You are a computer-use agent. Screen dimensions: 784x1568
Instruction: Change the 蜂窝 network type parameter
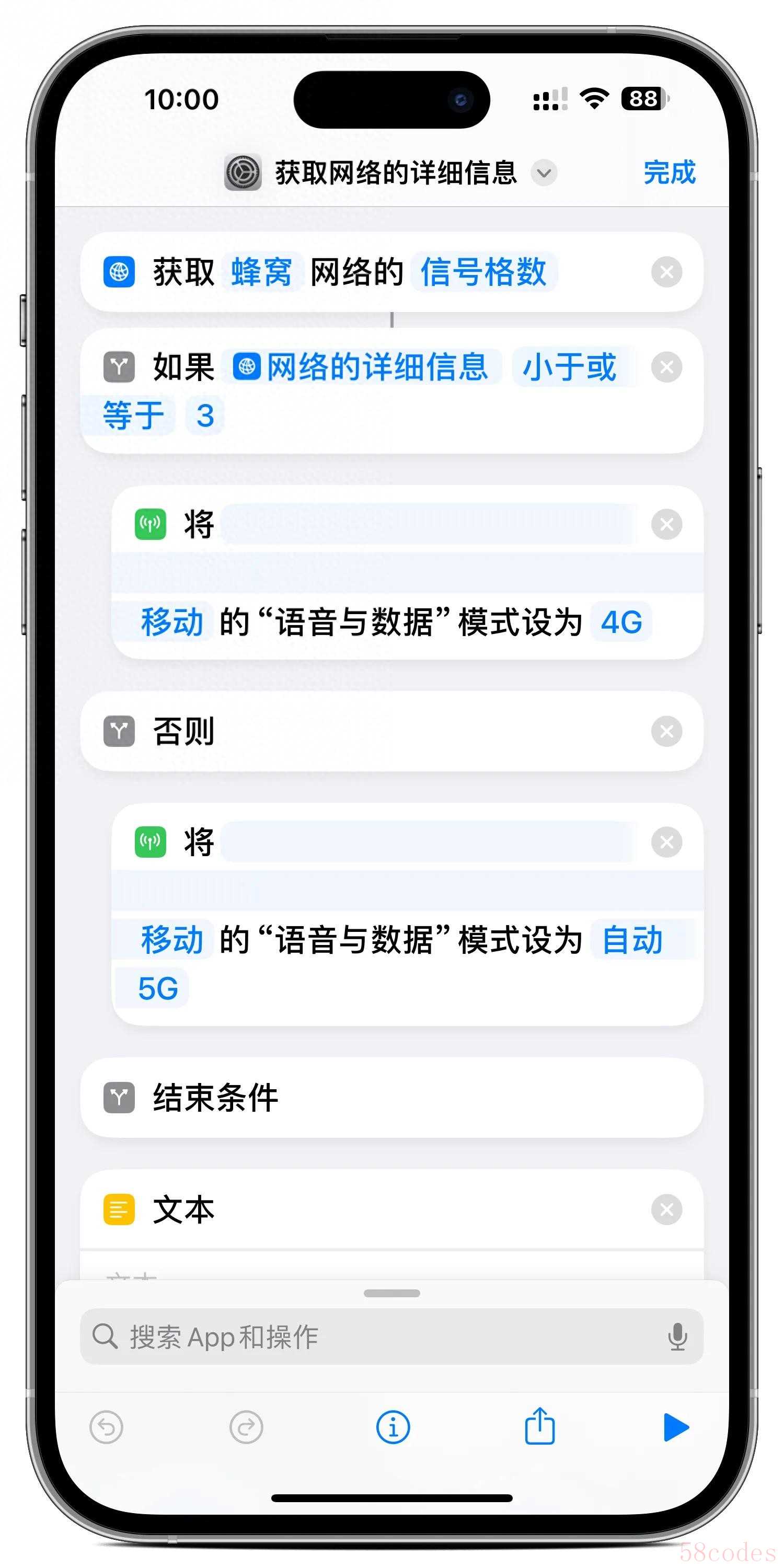[262, 271]
